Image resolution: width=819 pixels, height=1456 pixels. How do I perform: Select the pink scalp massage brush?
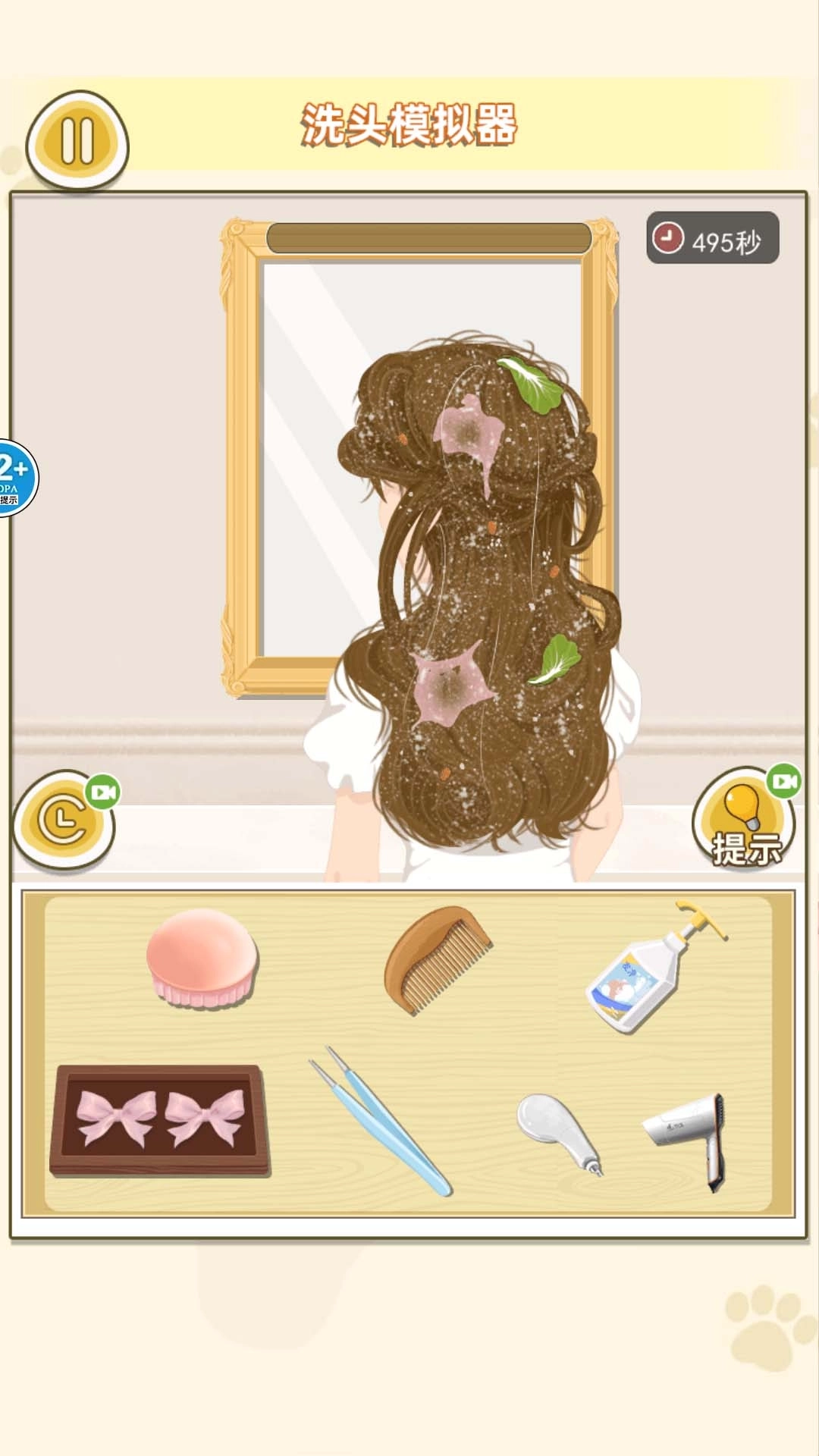(x=202, y=960)
